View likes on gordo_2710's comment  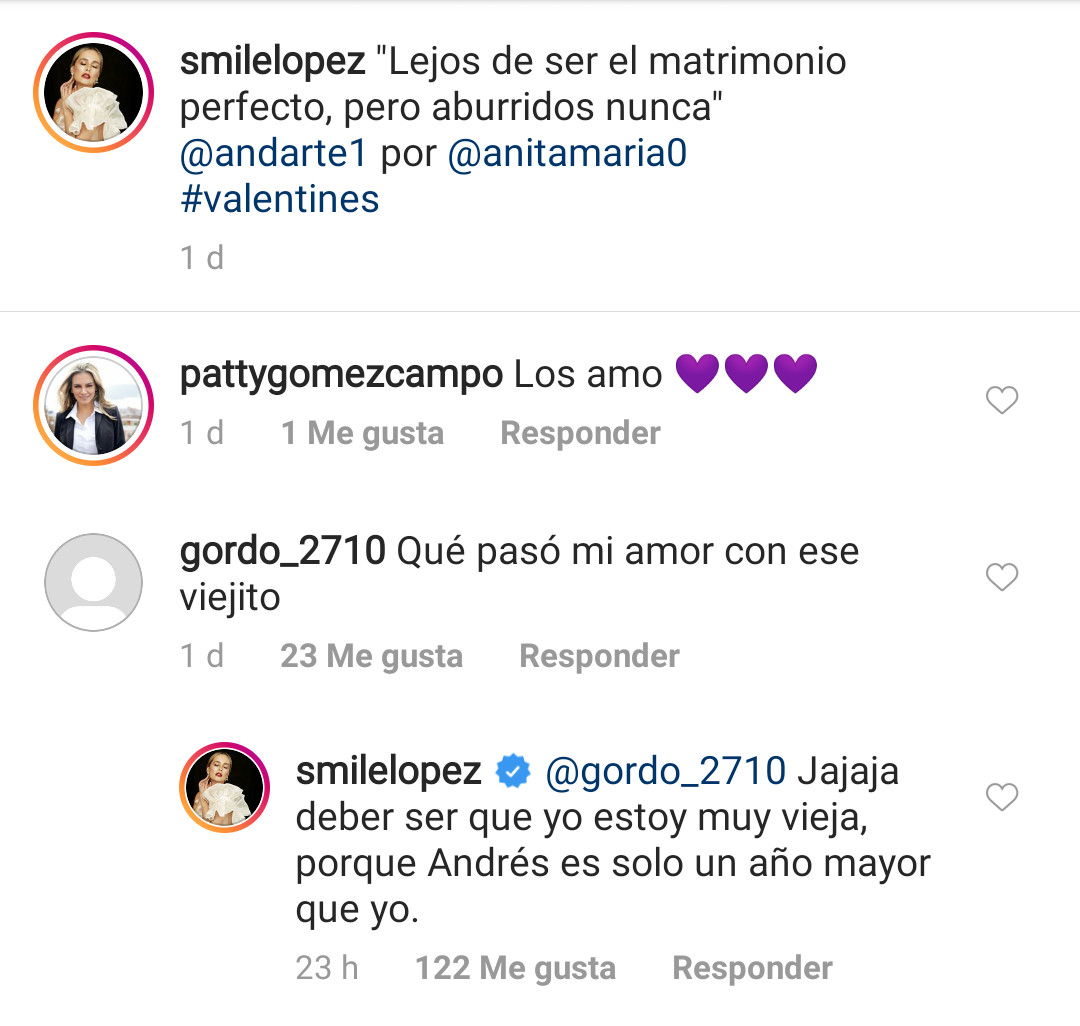pyautogui.click(x=371, y=656)
